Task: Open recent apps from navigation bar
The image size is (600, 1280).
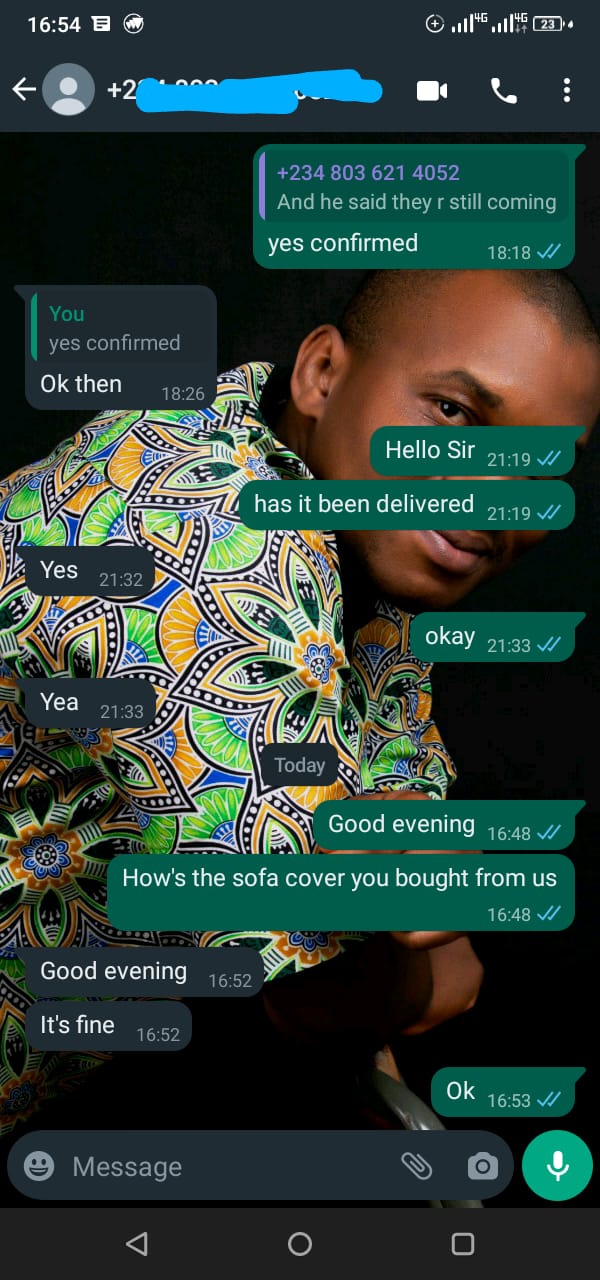Action: (x=462, y=1243)
